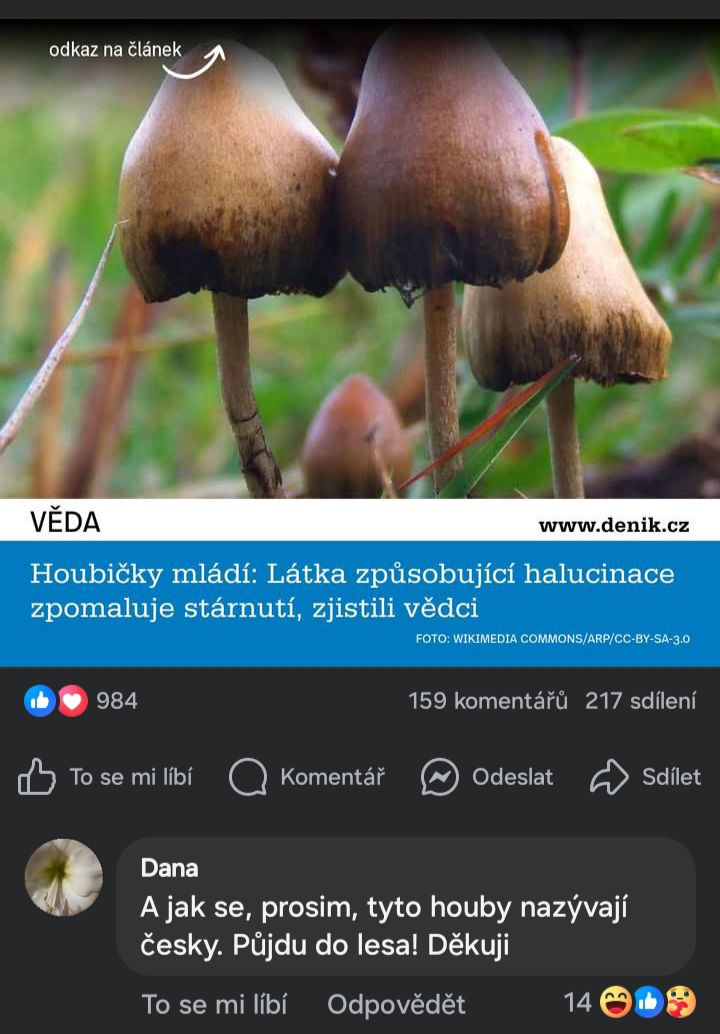Open the 159 komentářů list
The image size is (720, 1034).
point(488,701)
